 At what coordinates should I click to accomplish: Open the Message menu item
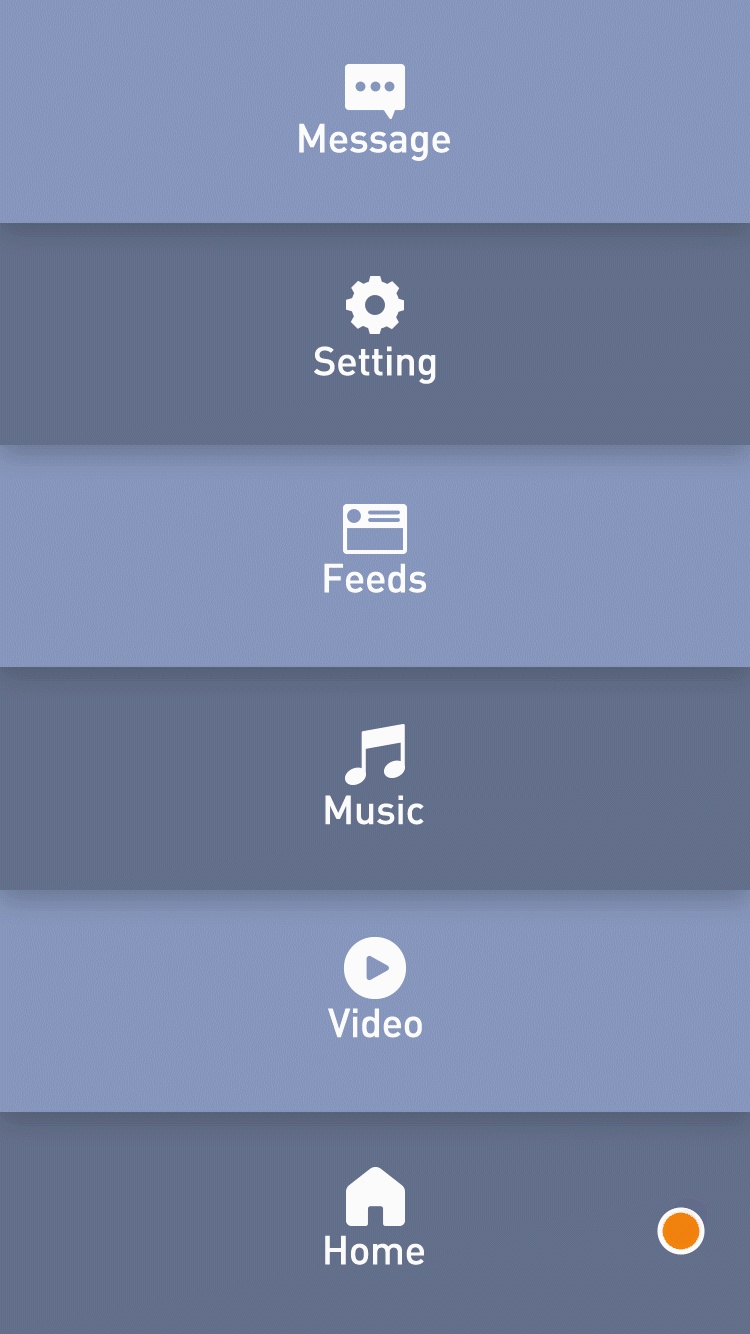374,112
